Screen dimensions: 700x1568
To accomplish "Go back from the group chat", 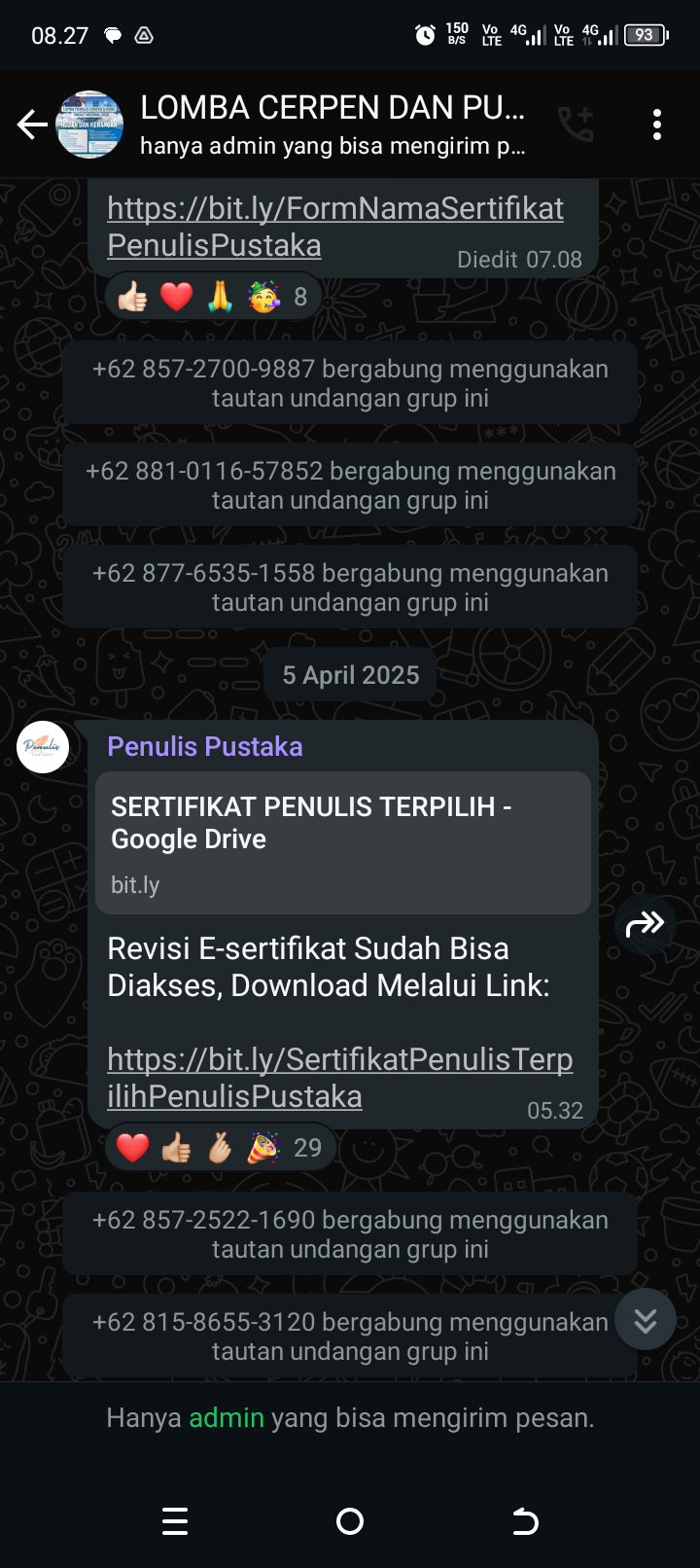I will click(x=31, y=125).
